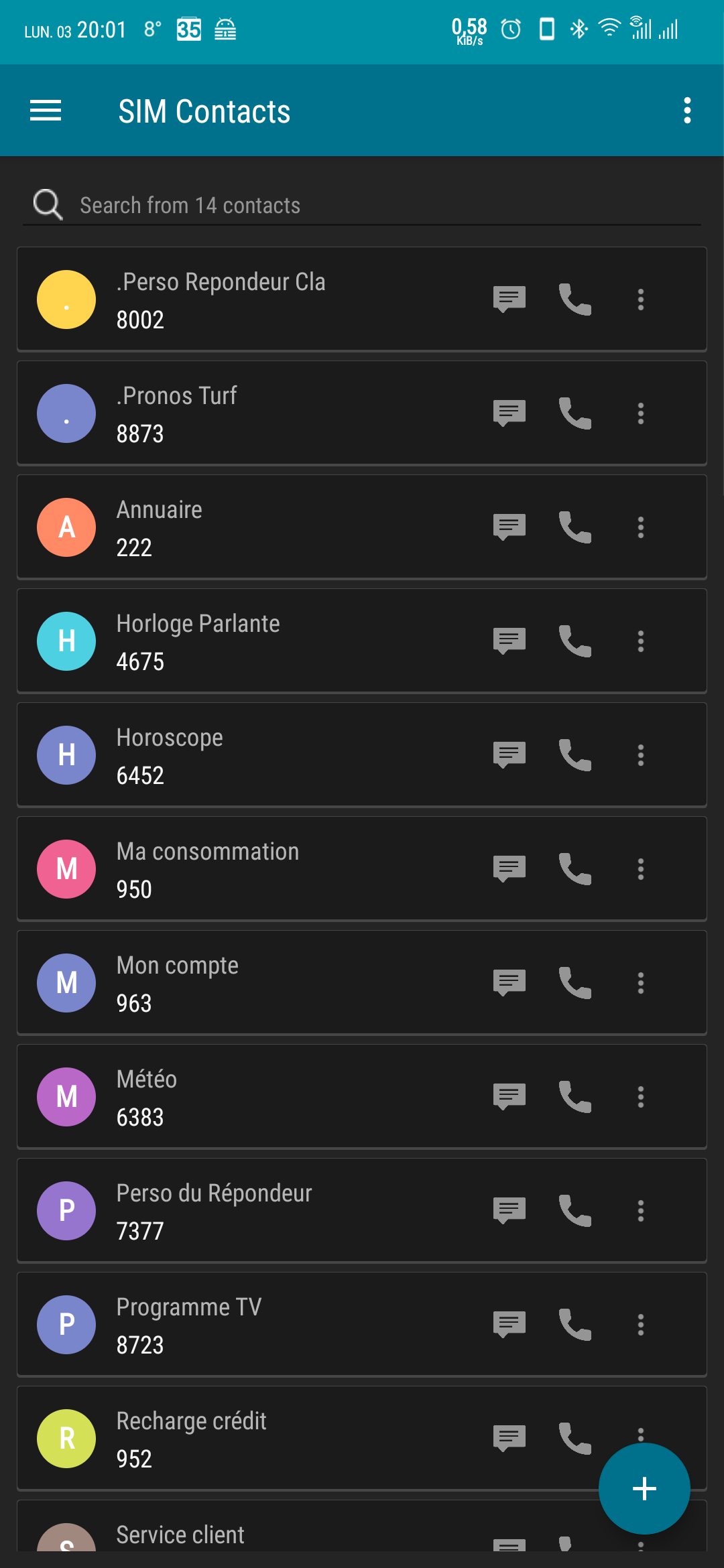This screenshot has height=1568, width=724.
Task: Open more options for Annuaire
Action: pos(641,527)
